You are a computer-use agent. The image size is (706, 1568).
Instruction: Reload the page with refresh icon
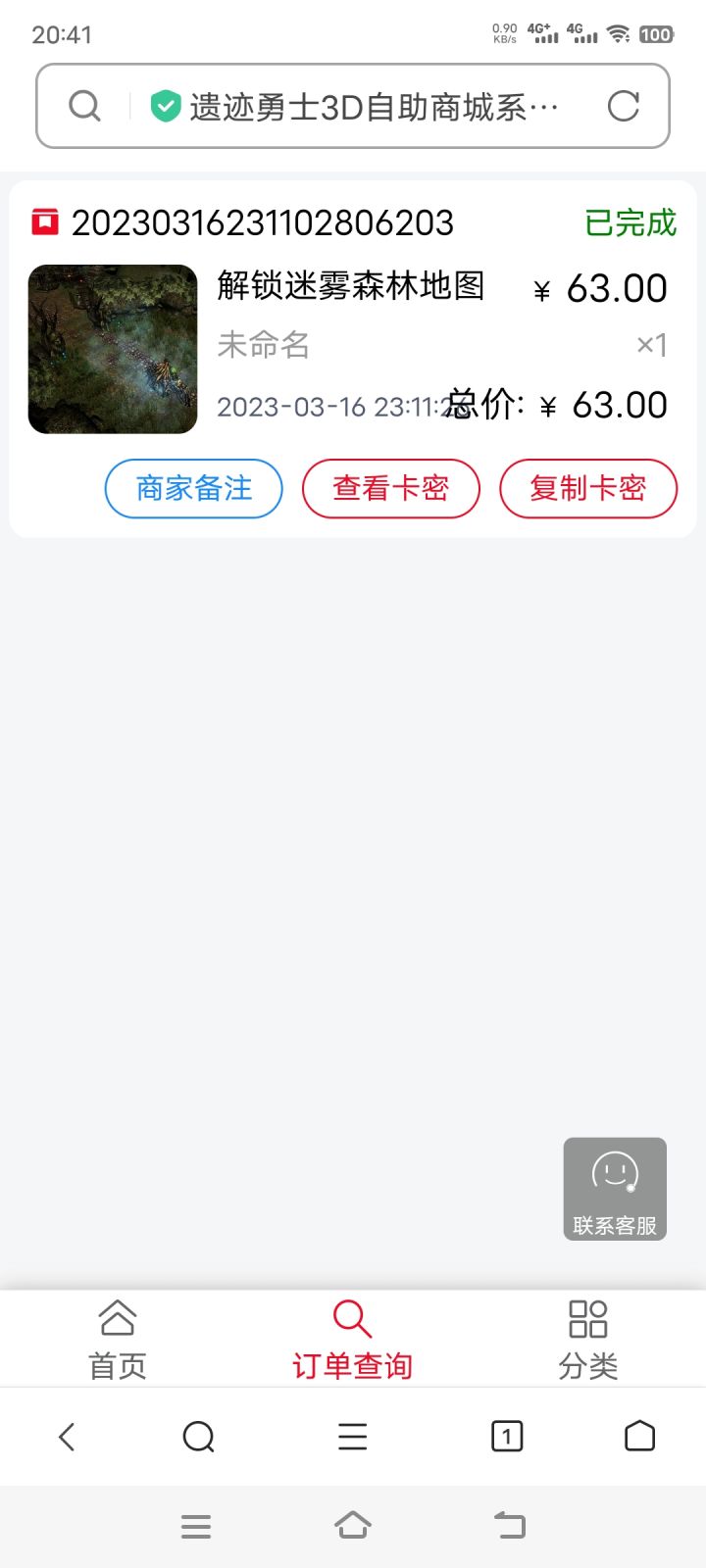coord(625,105)
